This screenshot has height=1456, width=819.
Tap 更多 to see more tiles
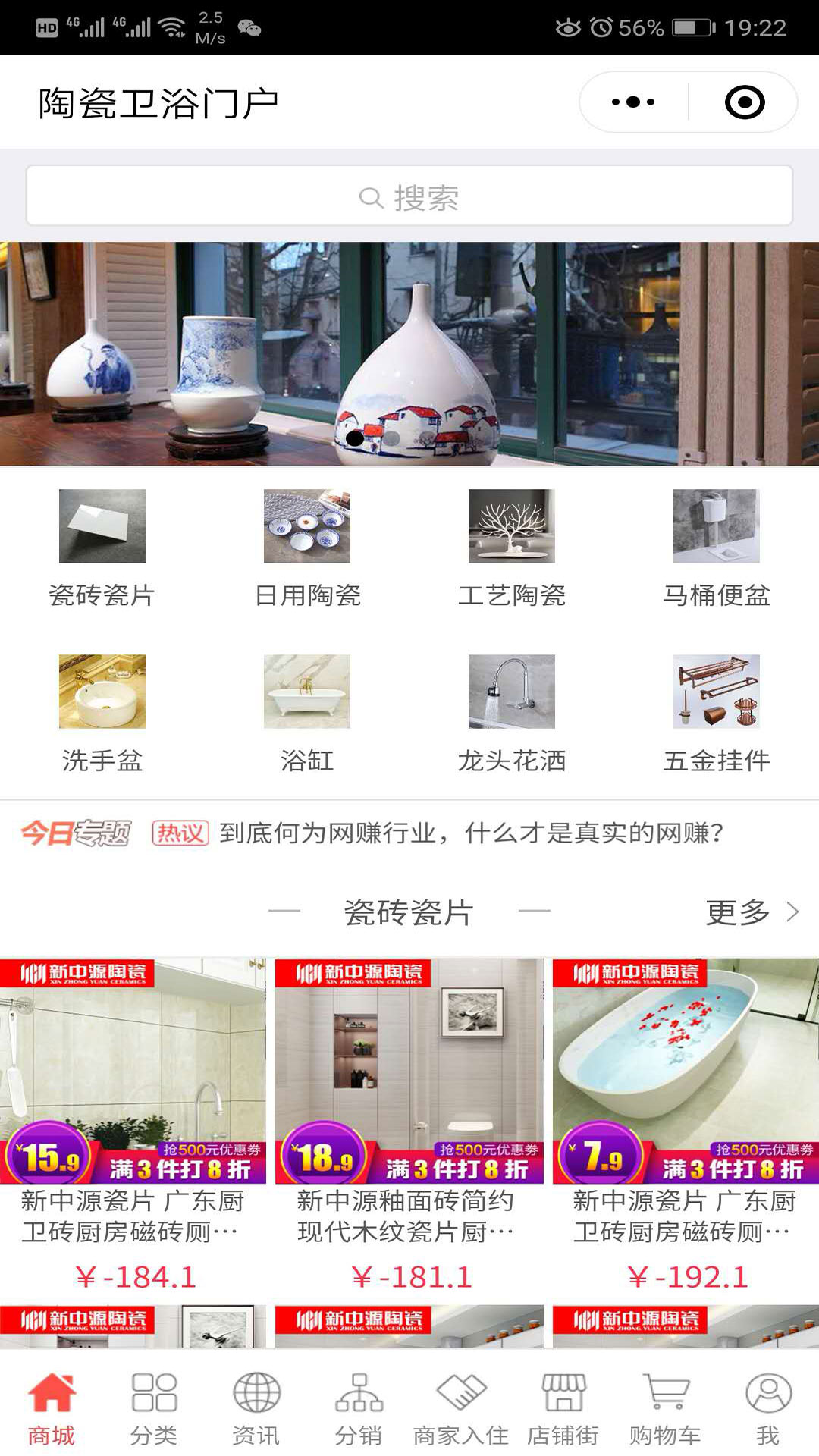point(751,912)
